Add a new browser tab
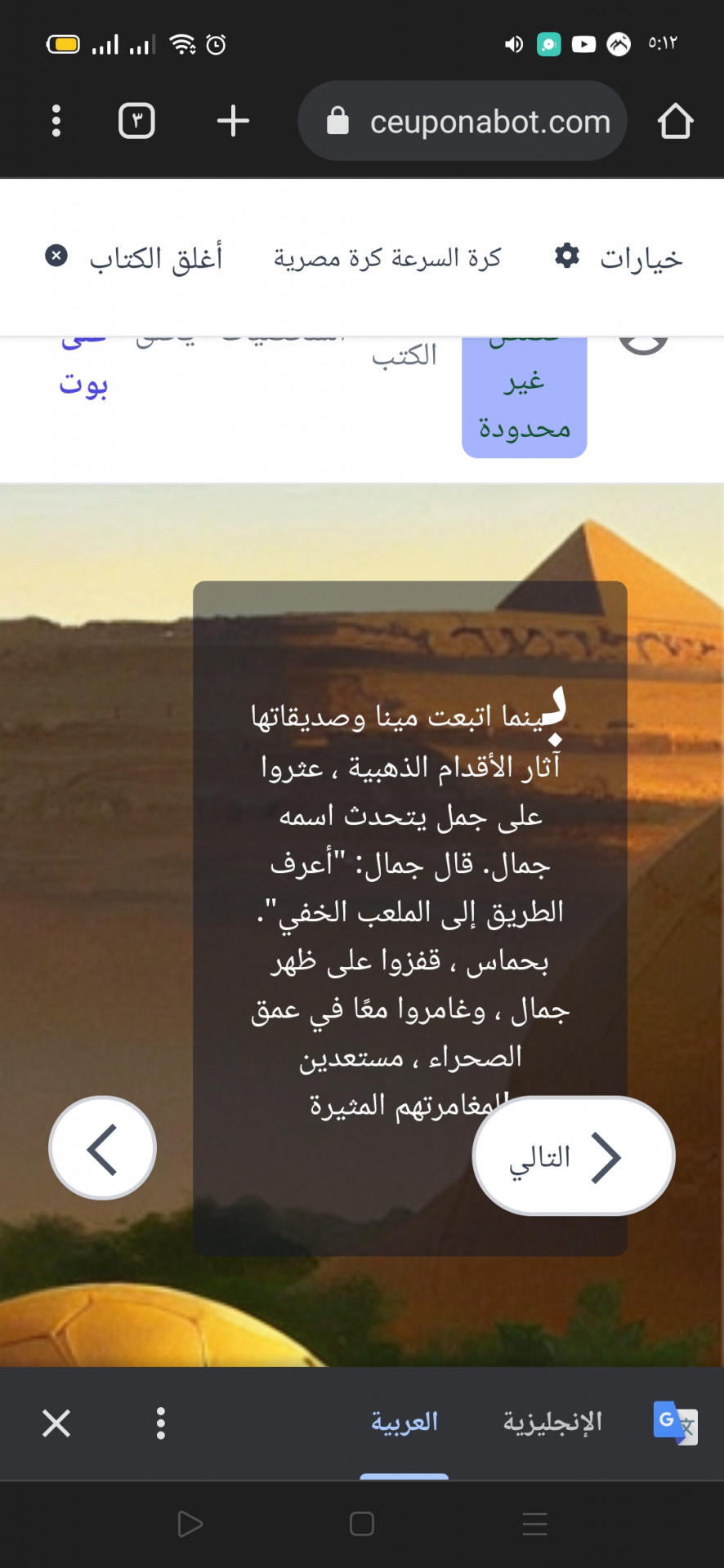The image size is (724, 1568). tap(233, 121)
